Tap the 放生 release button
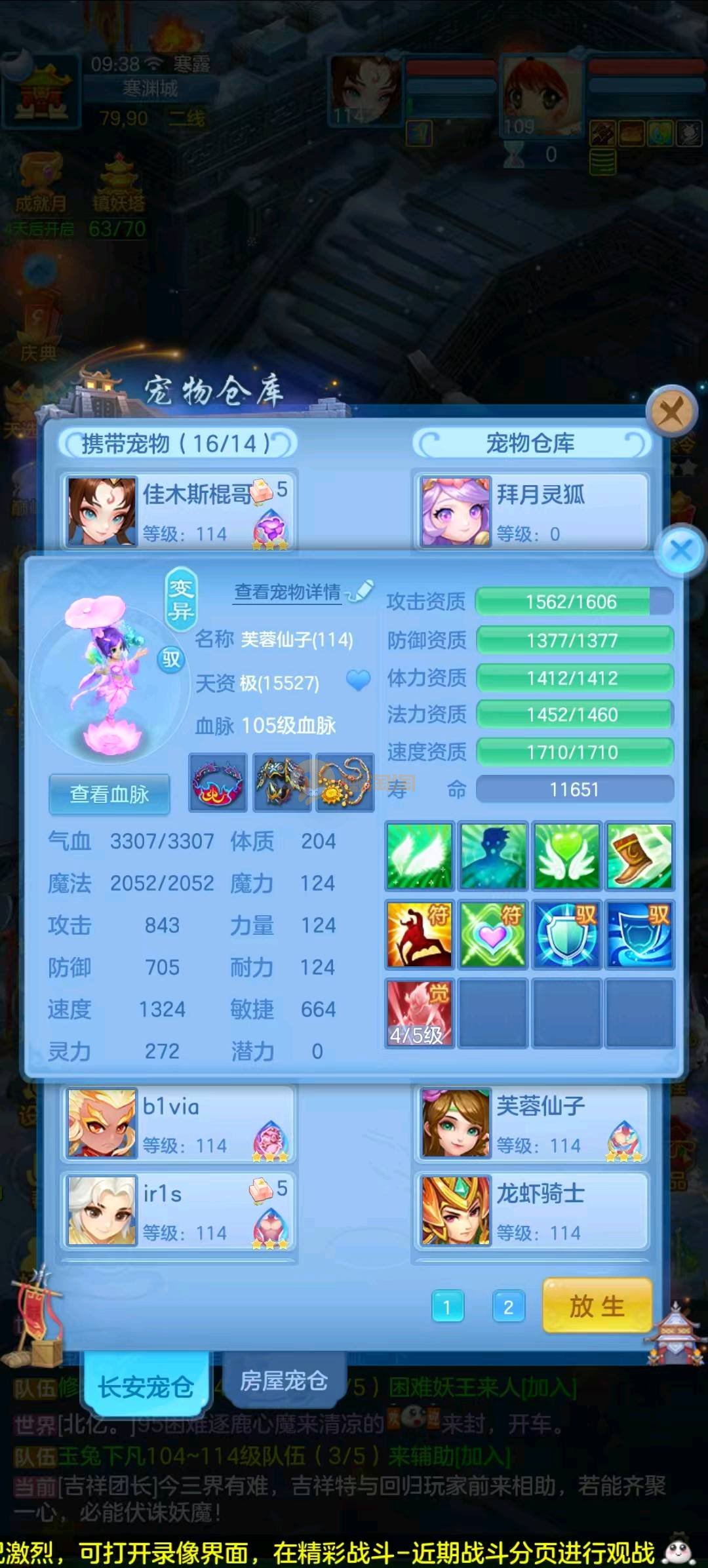 pyautogui.click(x=597, y=1306)
